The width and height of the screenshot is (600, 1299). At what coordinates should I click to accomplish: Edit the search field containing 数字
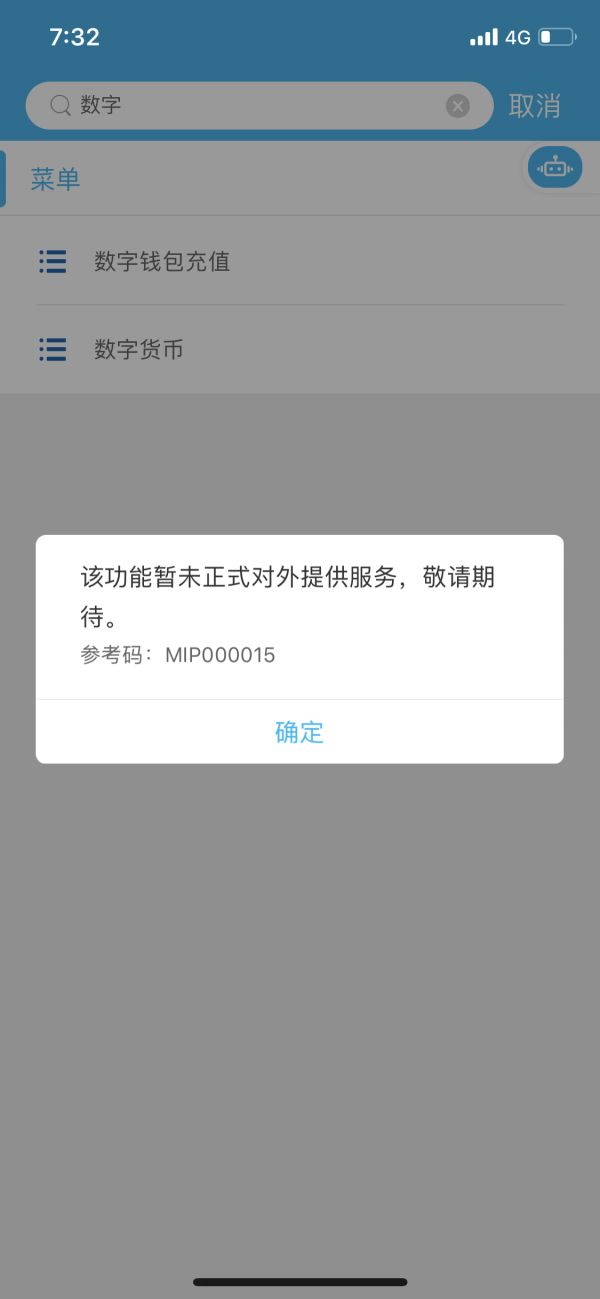(250, 106)
